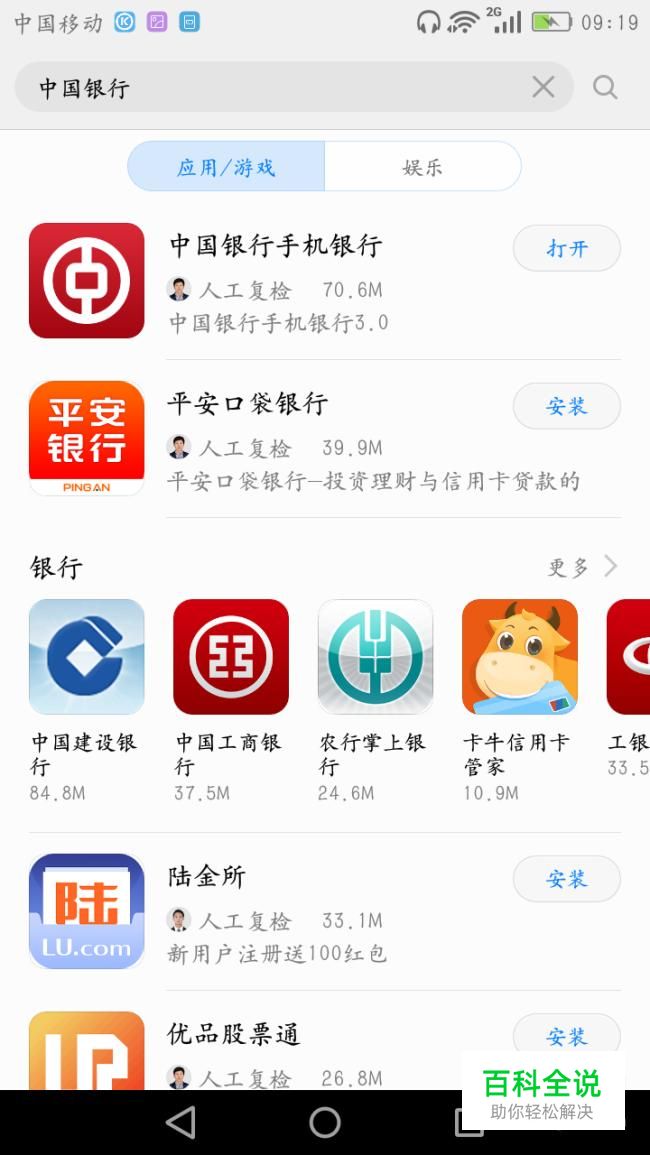Go back with the system back button
The width and height of the screenshot is (650, 1155).
pyautogui.click(x=181, y=1122)
